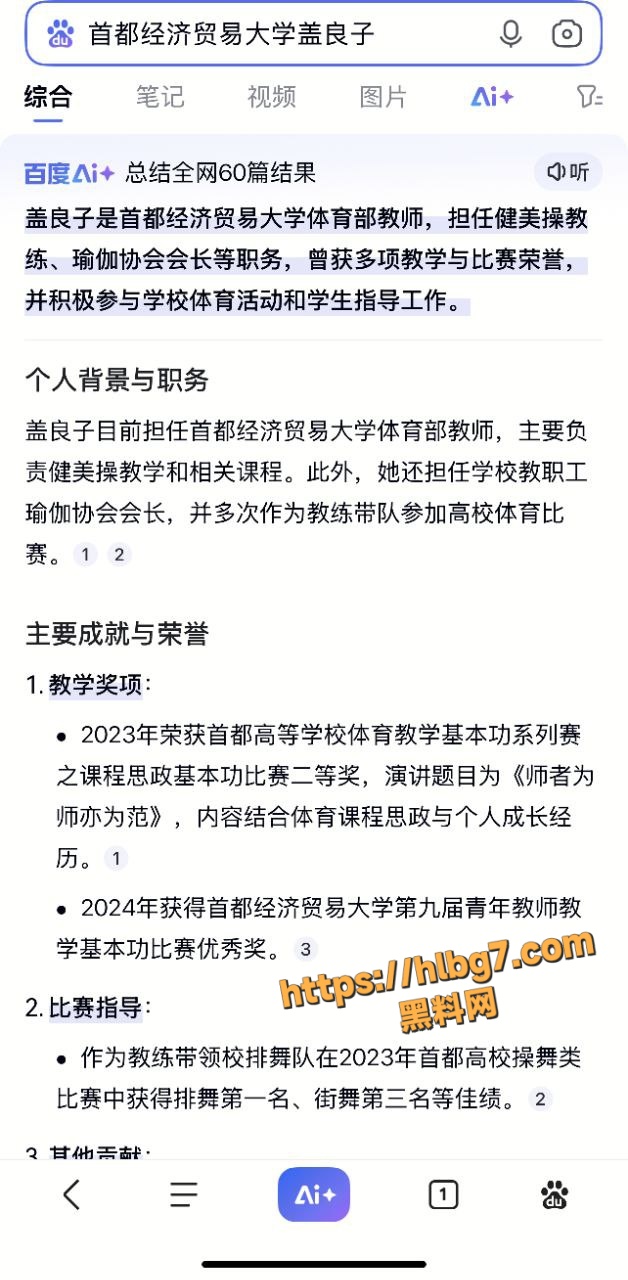Go back with the bottom arrow
Image resolution: width=628 pixels, height=1280 pixels.
pos(72,1194)
